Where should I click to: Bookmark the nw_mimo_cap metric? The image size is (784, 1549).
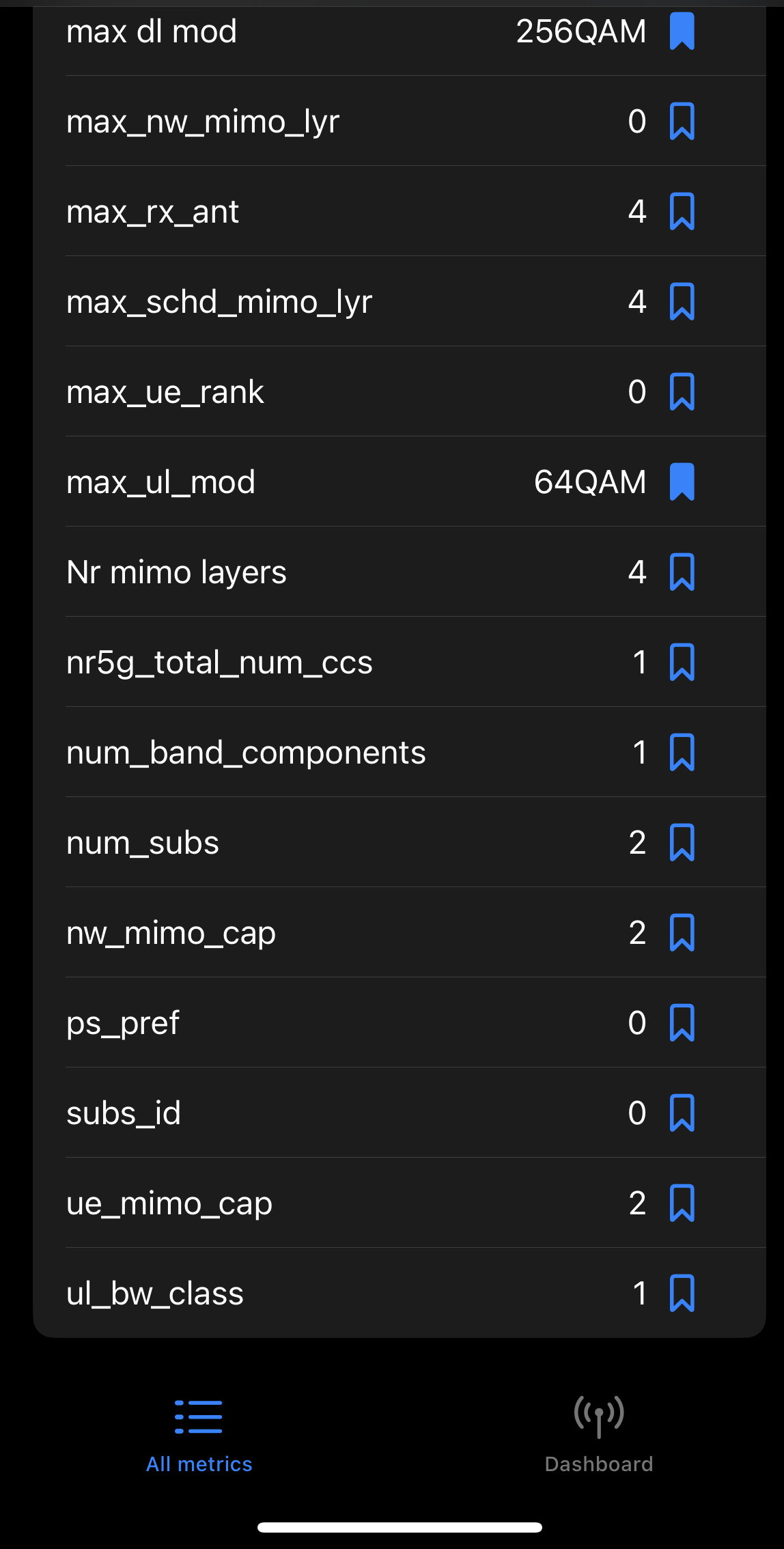[x=682, y=933]
